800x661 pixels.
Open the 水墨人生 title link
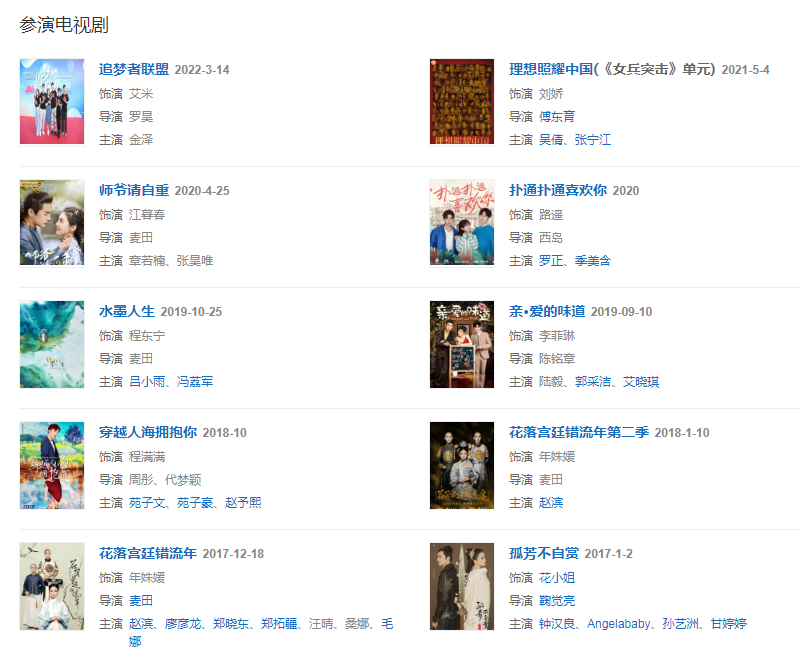pyautogui.click(x=127, y=311)
